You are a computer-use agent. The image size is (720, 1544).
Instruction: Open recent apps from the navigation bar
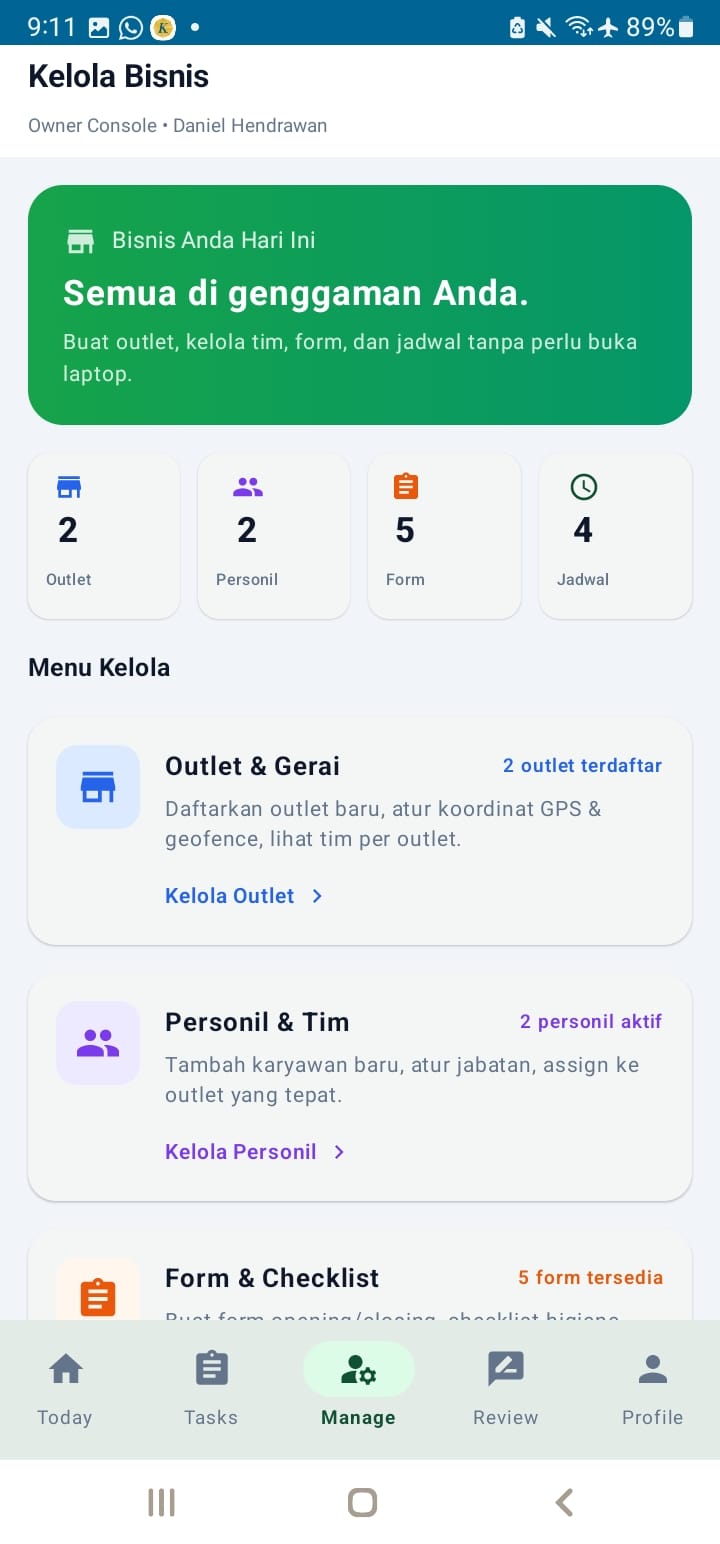point(161,1502)
